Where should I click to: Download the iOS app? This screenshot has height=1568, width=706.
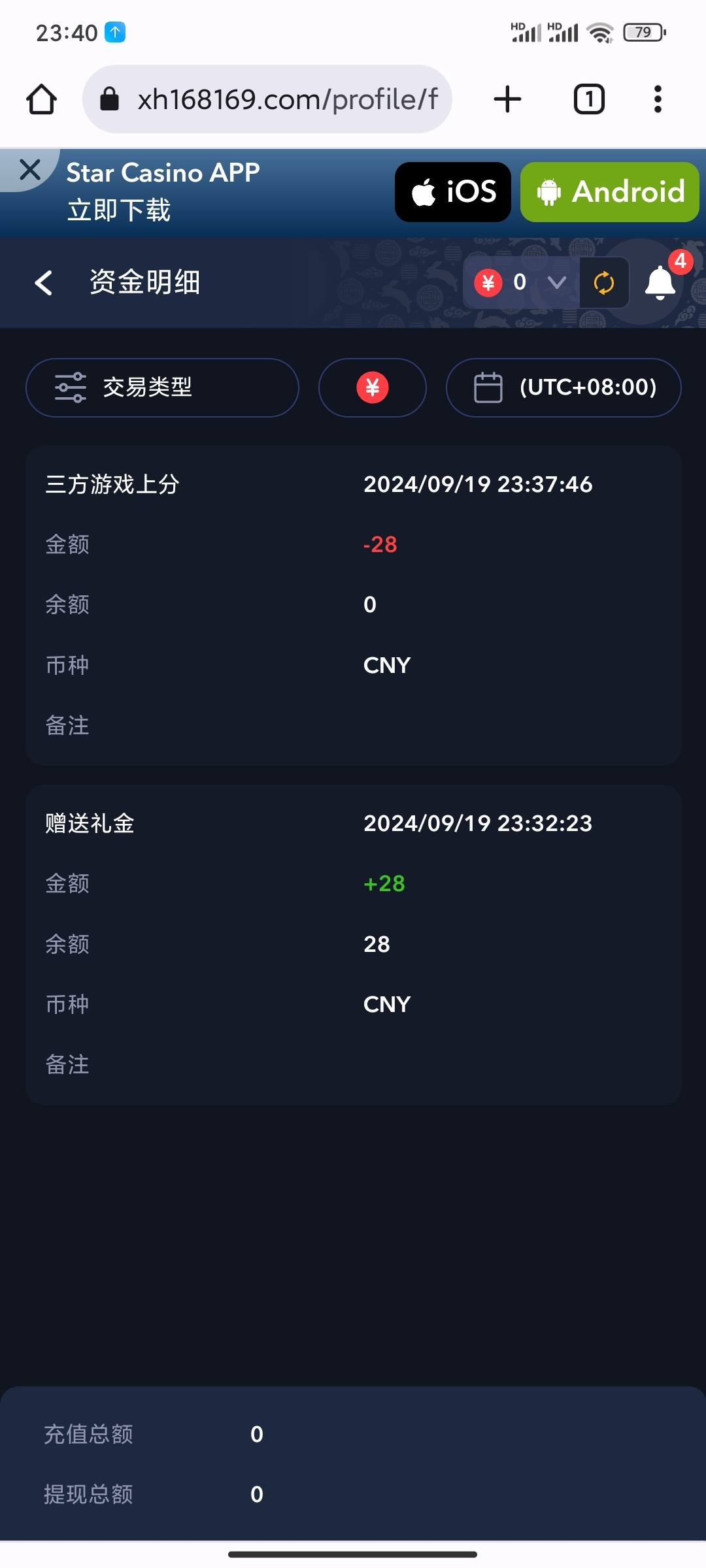pos(452,192)
